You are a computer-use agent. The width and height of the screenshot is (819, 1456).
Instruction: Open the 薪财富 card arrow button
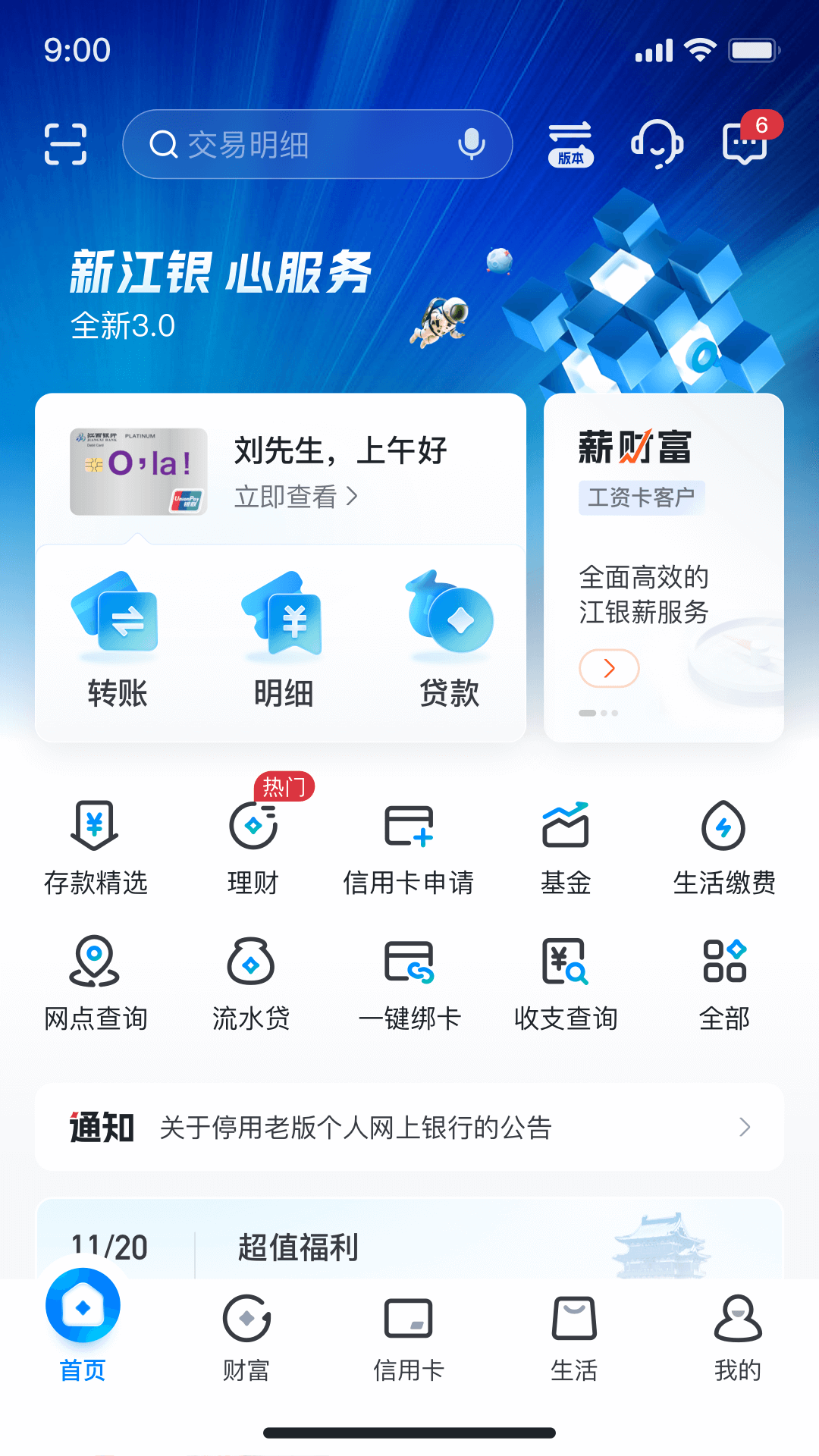tap(609, 668)
